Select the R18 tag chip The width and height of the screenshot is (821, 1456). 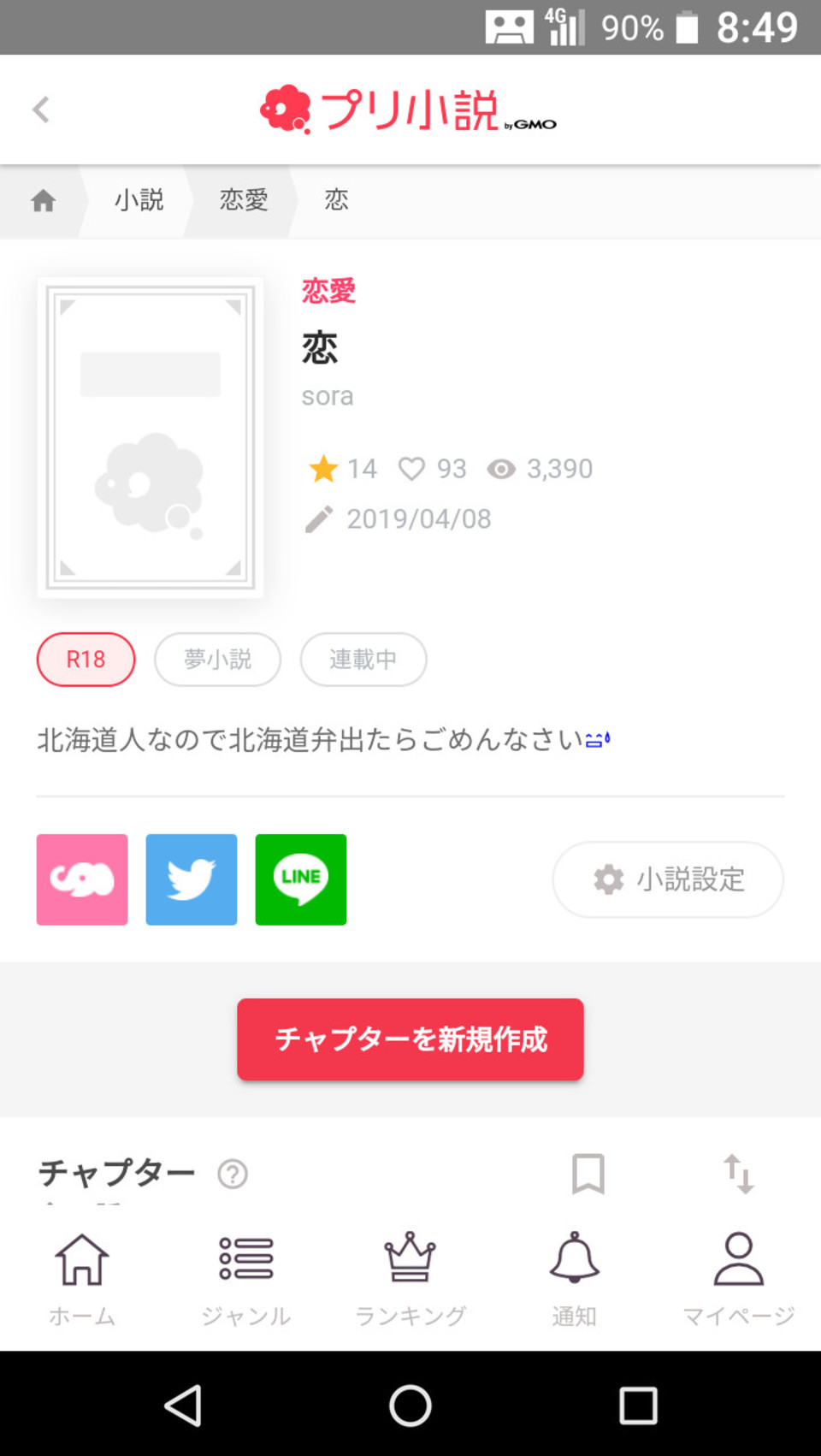(86, 660)
